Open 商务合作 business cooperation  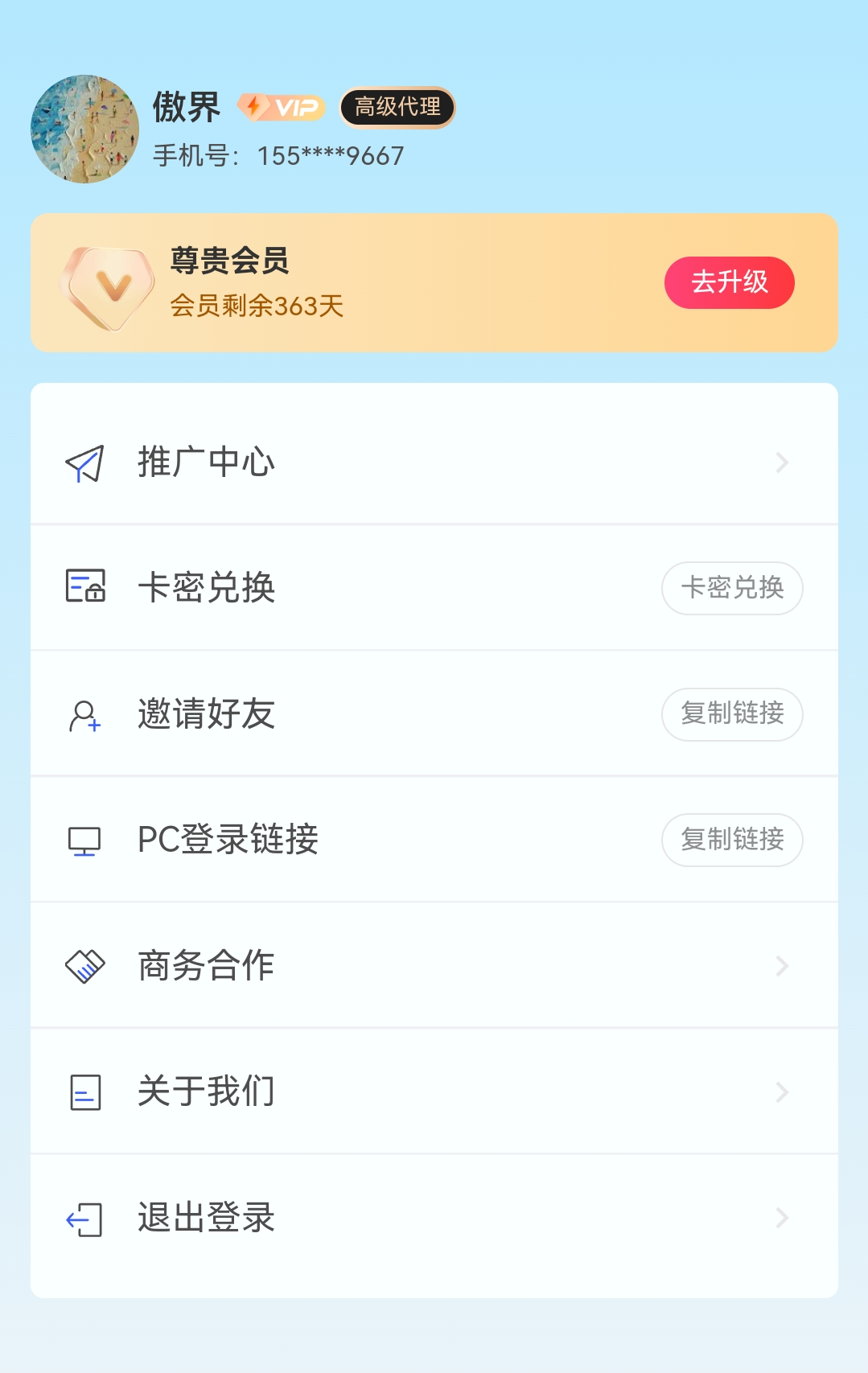434,965
